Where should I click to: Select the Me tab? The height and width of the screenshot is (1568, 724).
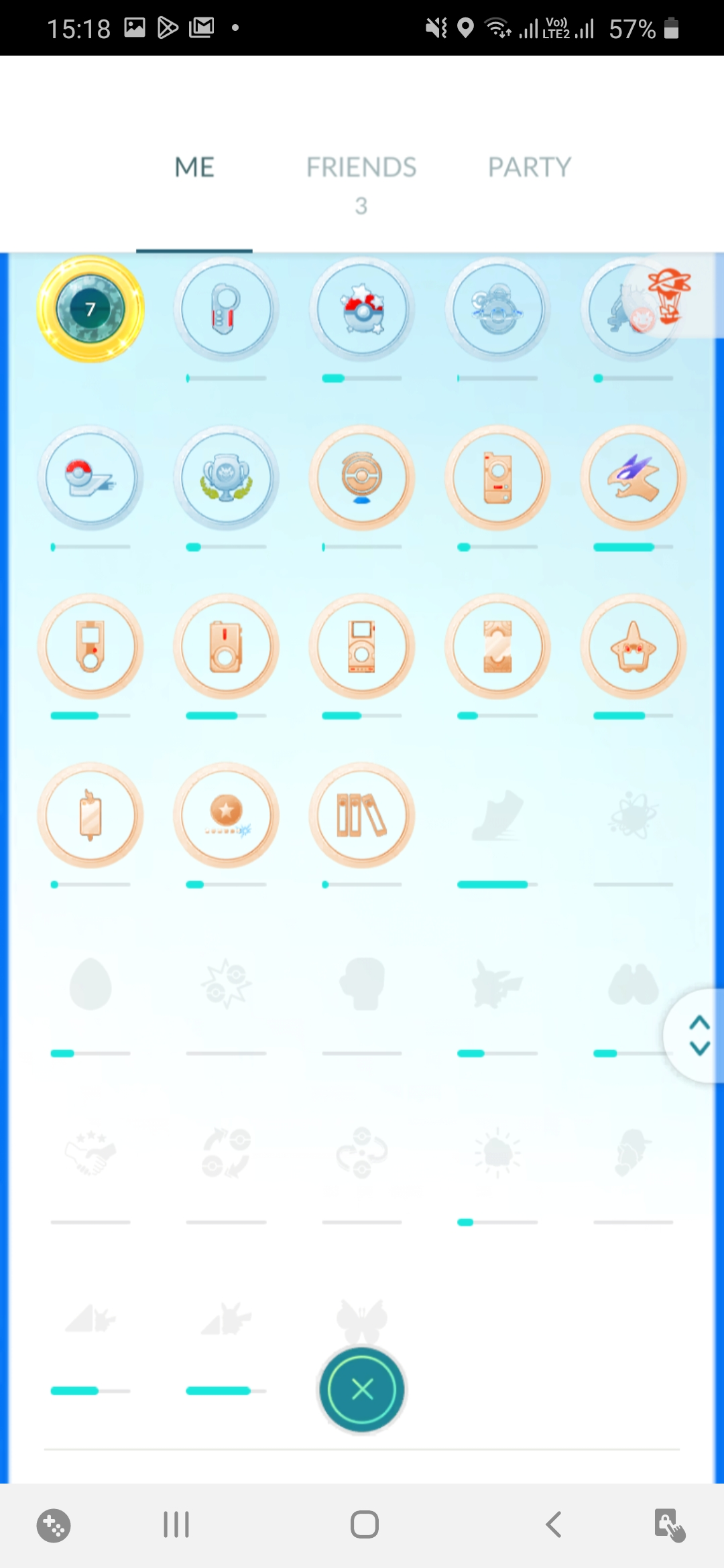[x=194, y=168]
